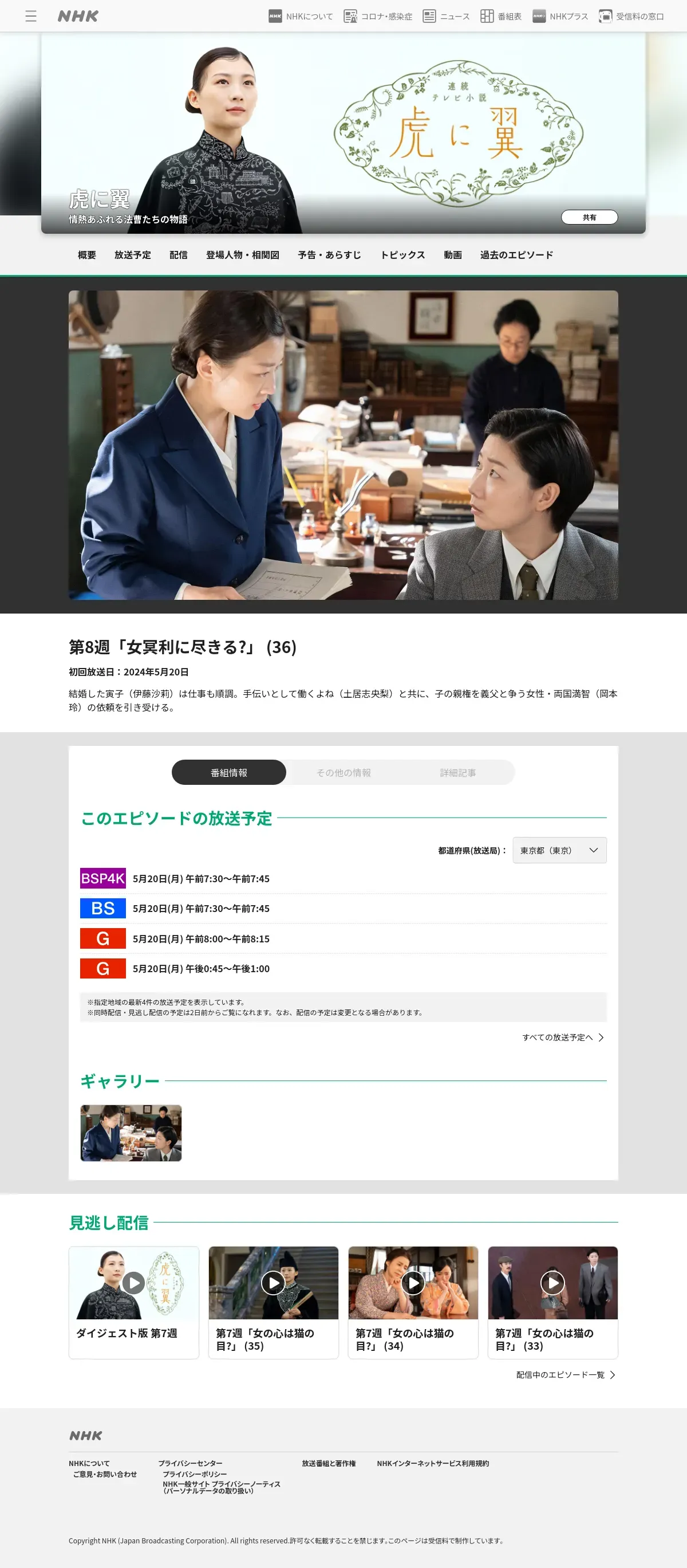Go to the 放送予定 section
Screen dimensions: 687x1568
click(133, 255)
